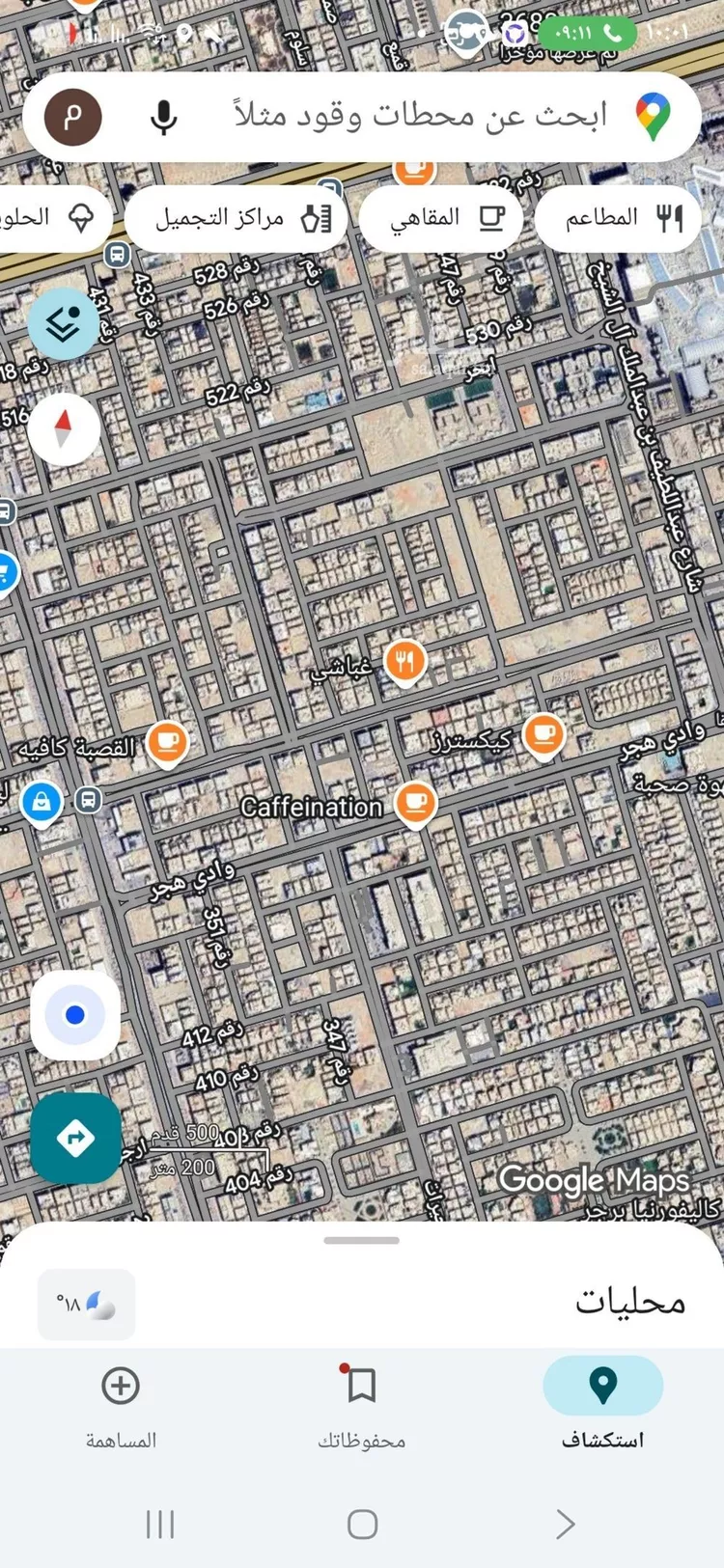This screenshot has height=1568, width=724.
Task: Start navigation with the directions icon
Action: pyautogui.click(x=75, y=1139)
